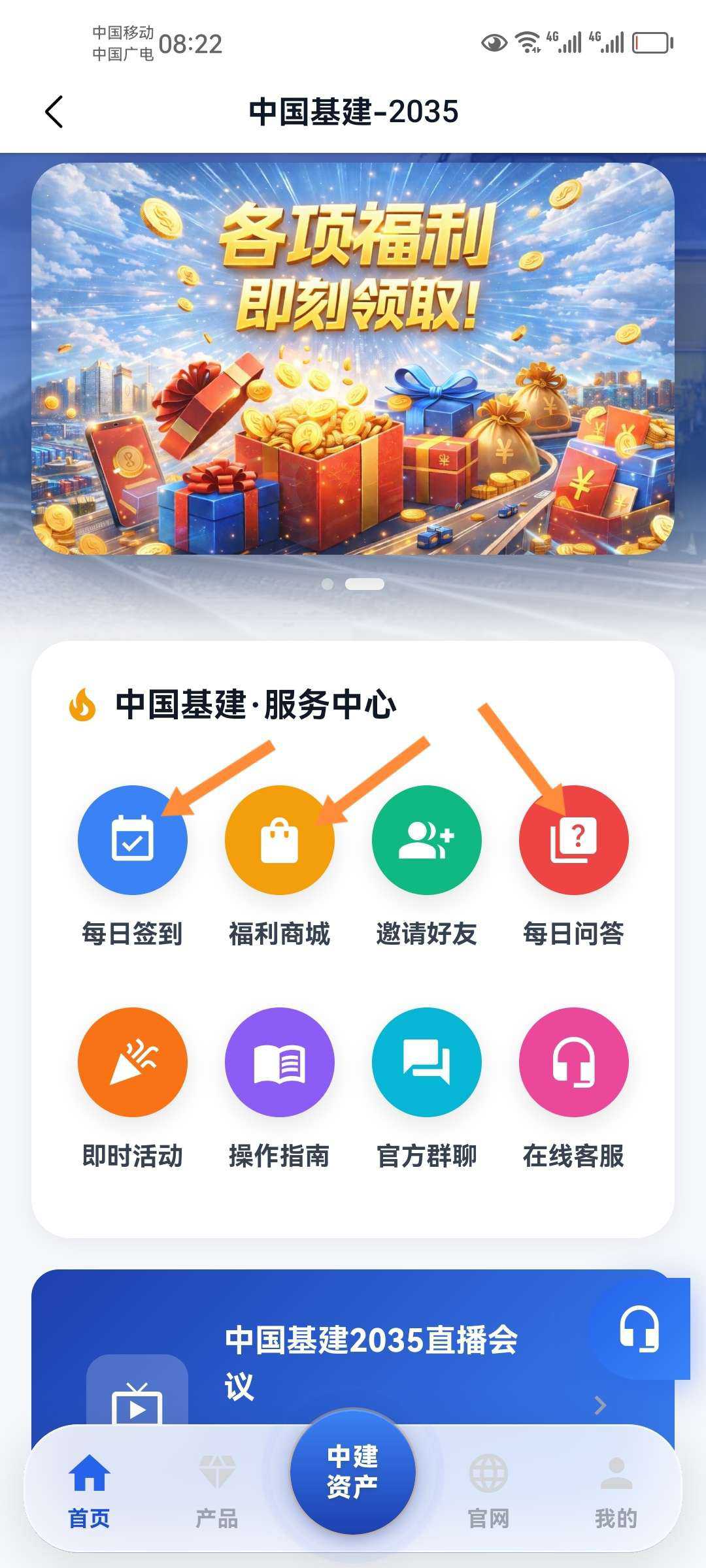Open the 福利商城 welfare mall
This screenshot has height=1568, width=706.
point(280,841)
